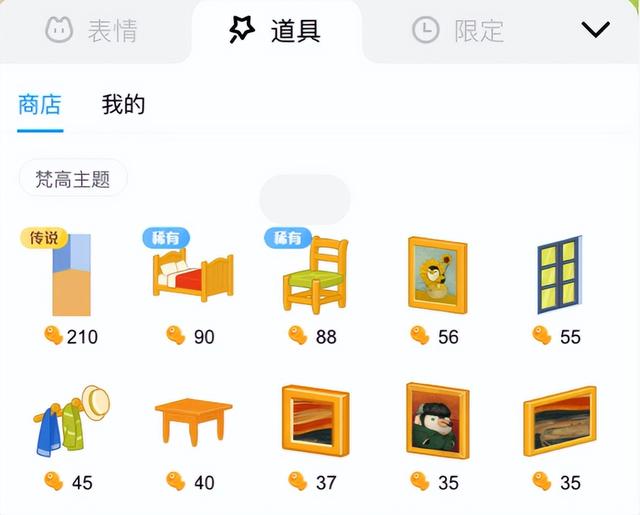The image size is (640, 515).
Task: Select the sunflower painting priced 56
Action: click(437, 272)
